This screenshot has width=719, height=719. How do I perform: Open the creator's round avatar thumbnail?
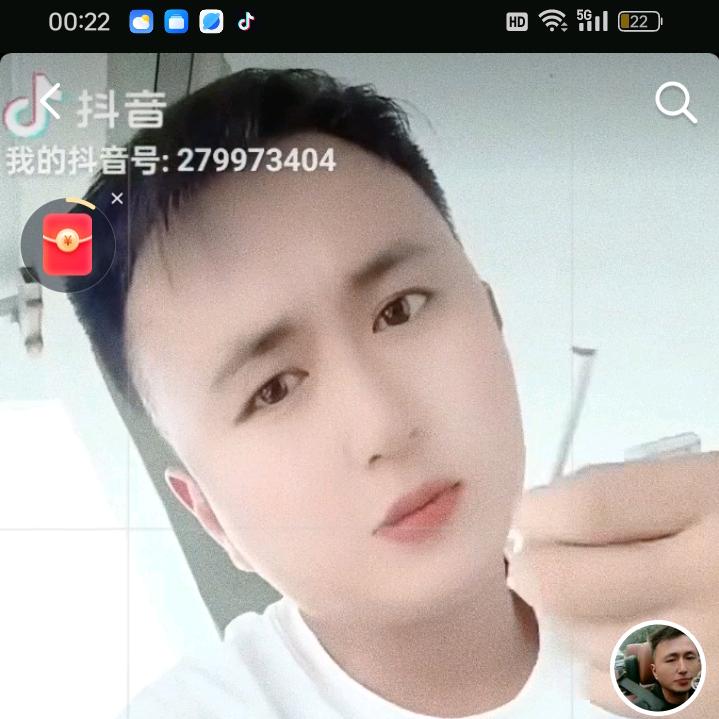point(659,667)
